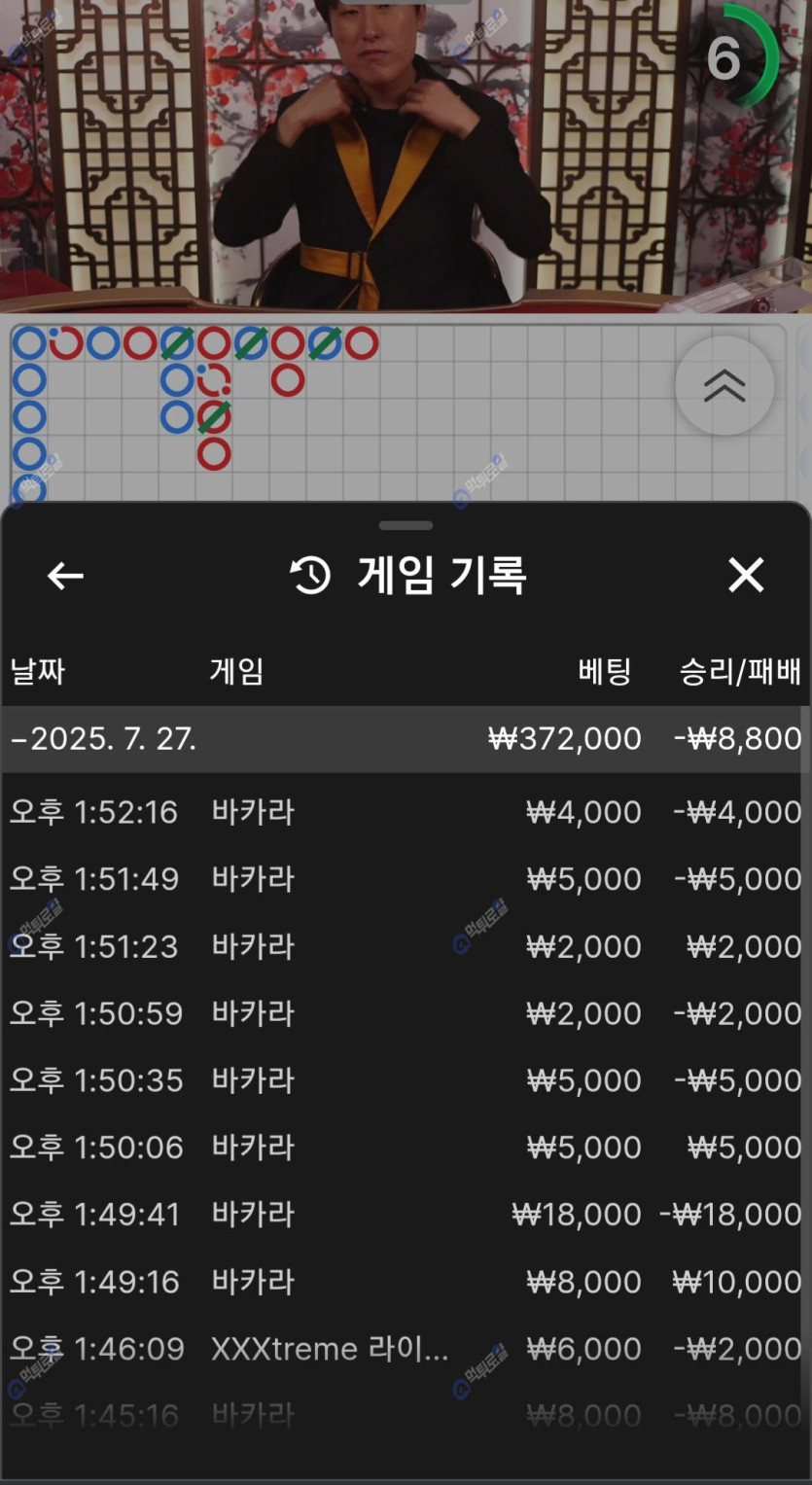Open the 오후 1:50:59 baccarat record
Screen dimensions: 812x1485
[x=405, y=1013]
